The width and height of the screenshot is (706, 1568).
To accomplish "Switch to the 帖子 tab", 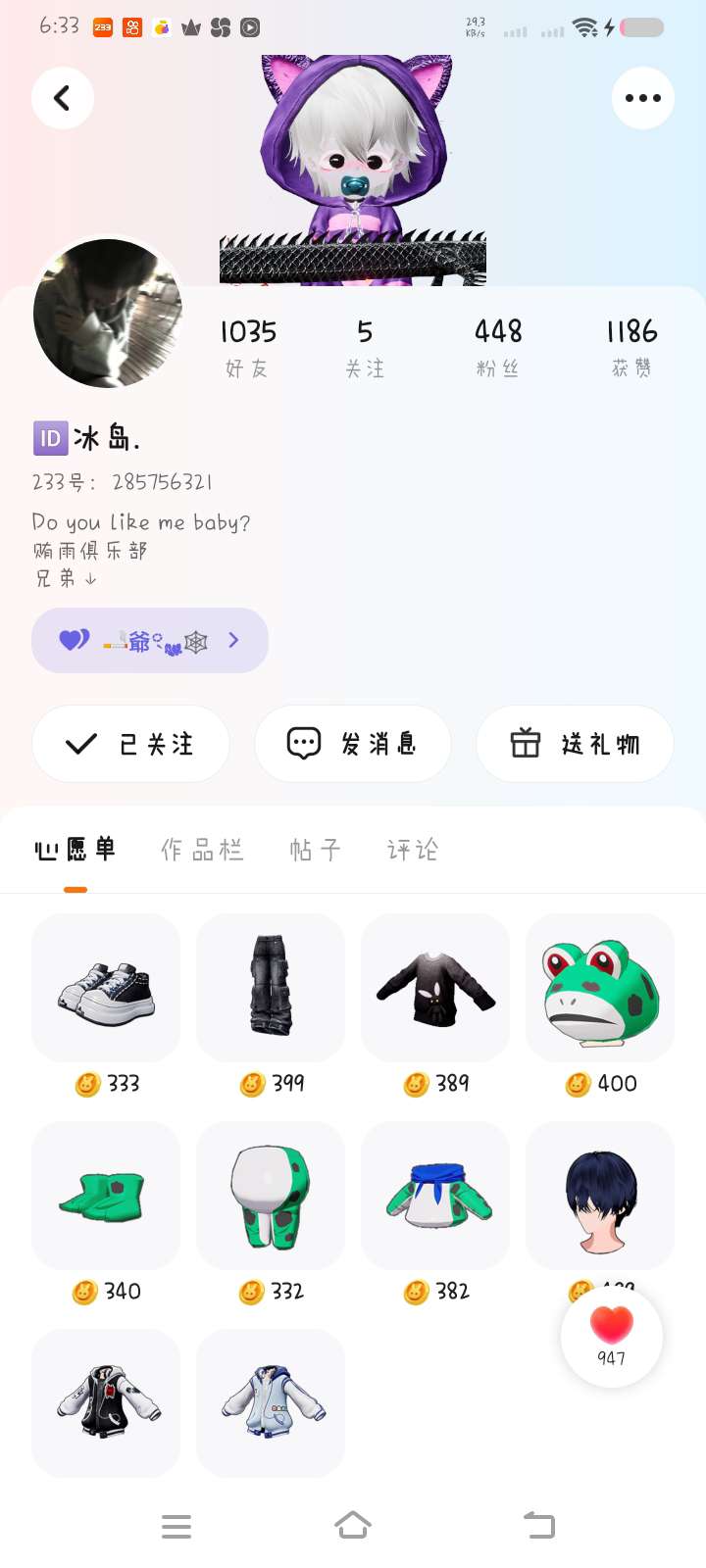I will click(315, 850).
